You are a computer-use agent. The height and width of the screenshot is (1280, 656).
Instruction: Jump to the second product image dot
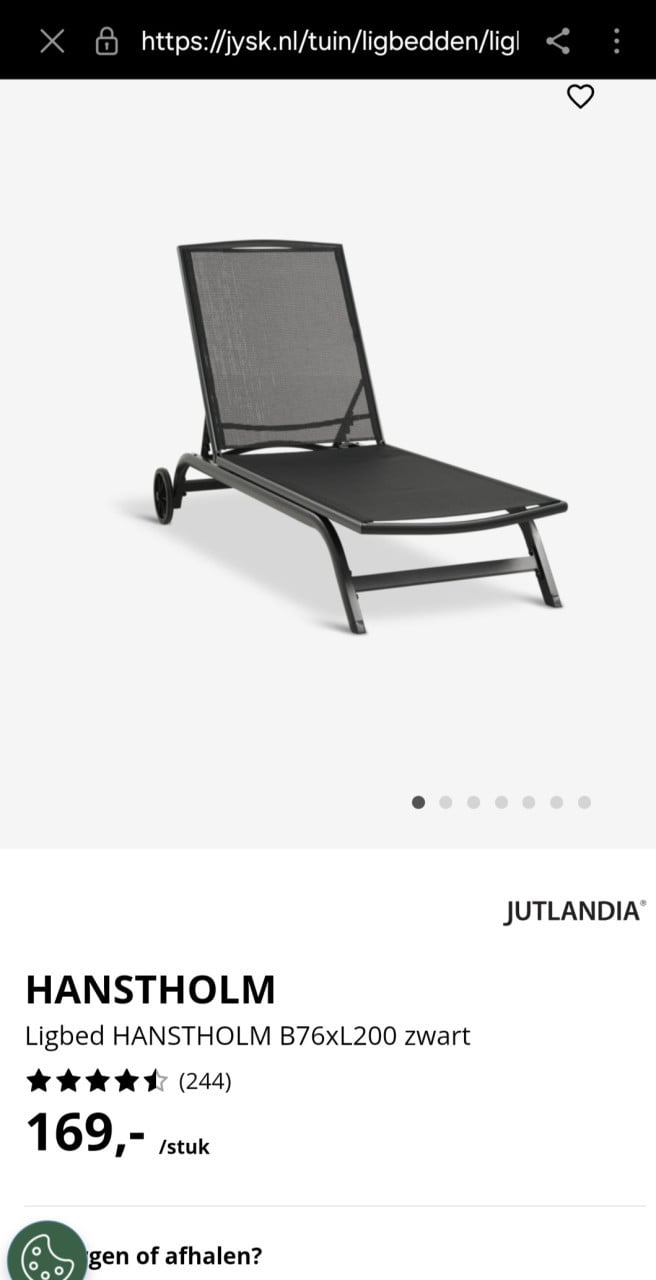click(446, 802)
